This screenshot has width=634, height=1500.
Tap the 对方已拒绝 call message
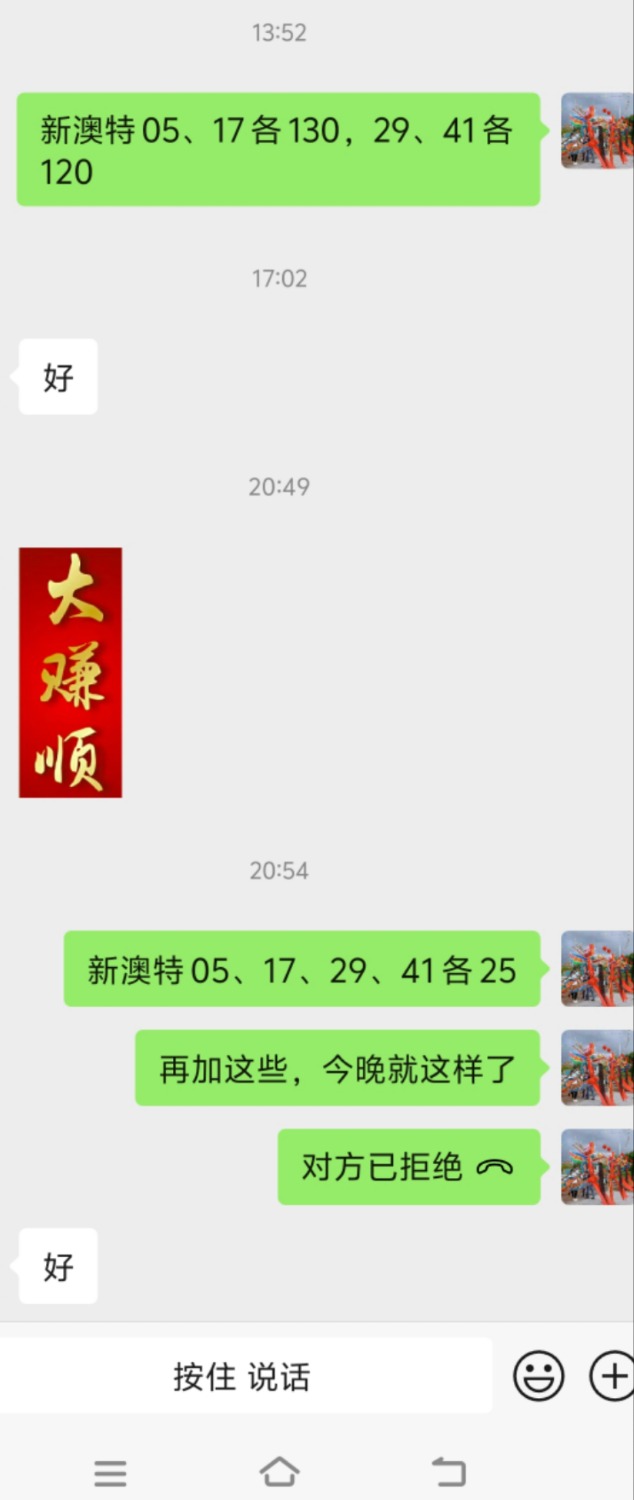[408, 1167]
